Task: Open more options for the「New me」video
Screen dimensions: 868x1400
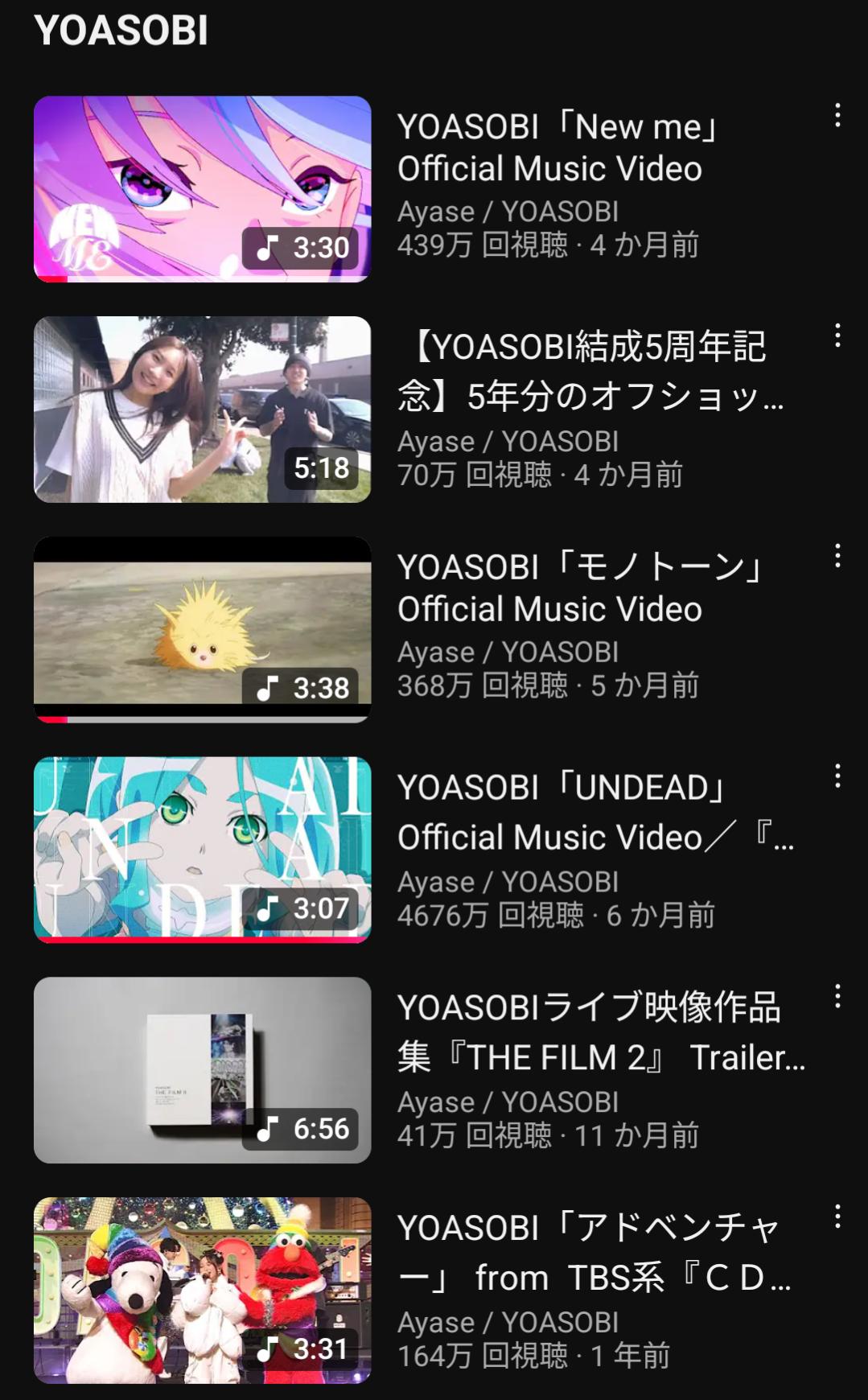Action: pyautogui.click(x=837, y=116)
